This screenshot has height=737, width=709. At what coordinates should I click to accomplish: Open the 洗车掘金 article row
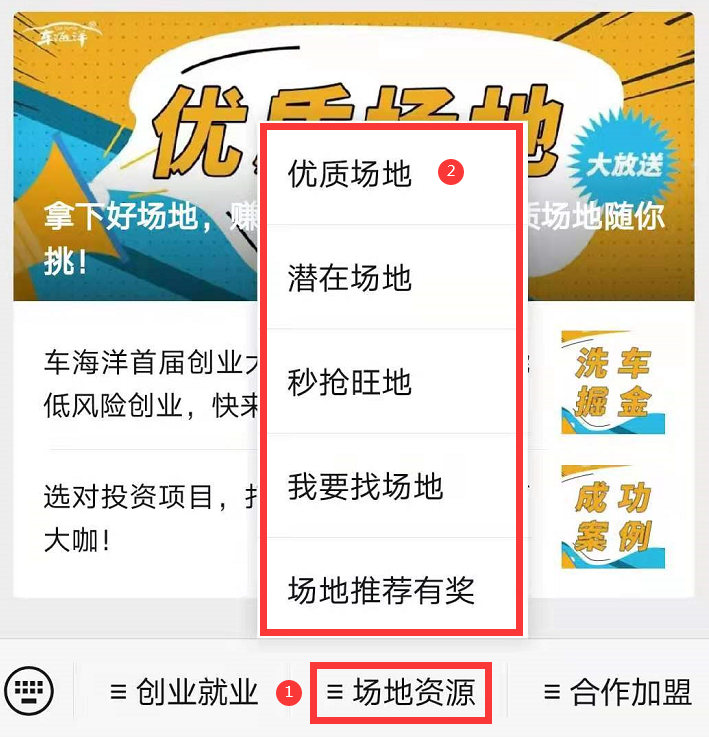click(612, 382)
